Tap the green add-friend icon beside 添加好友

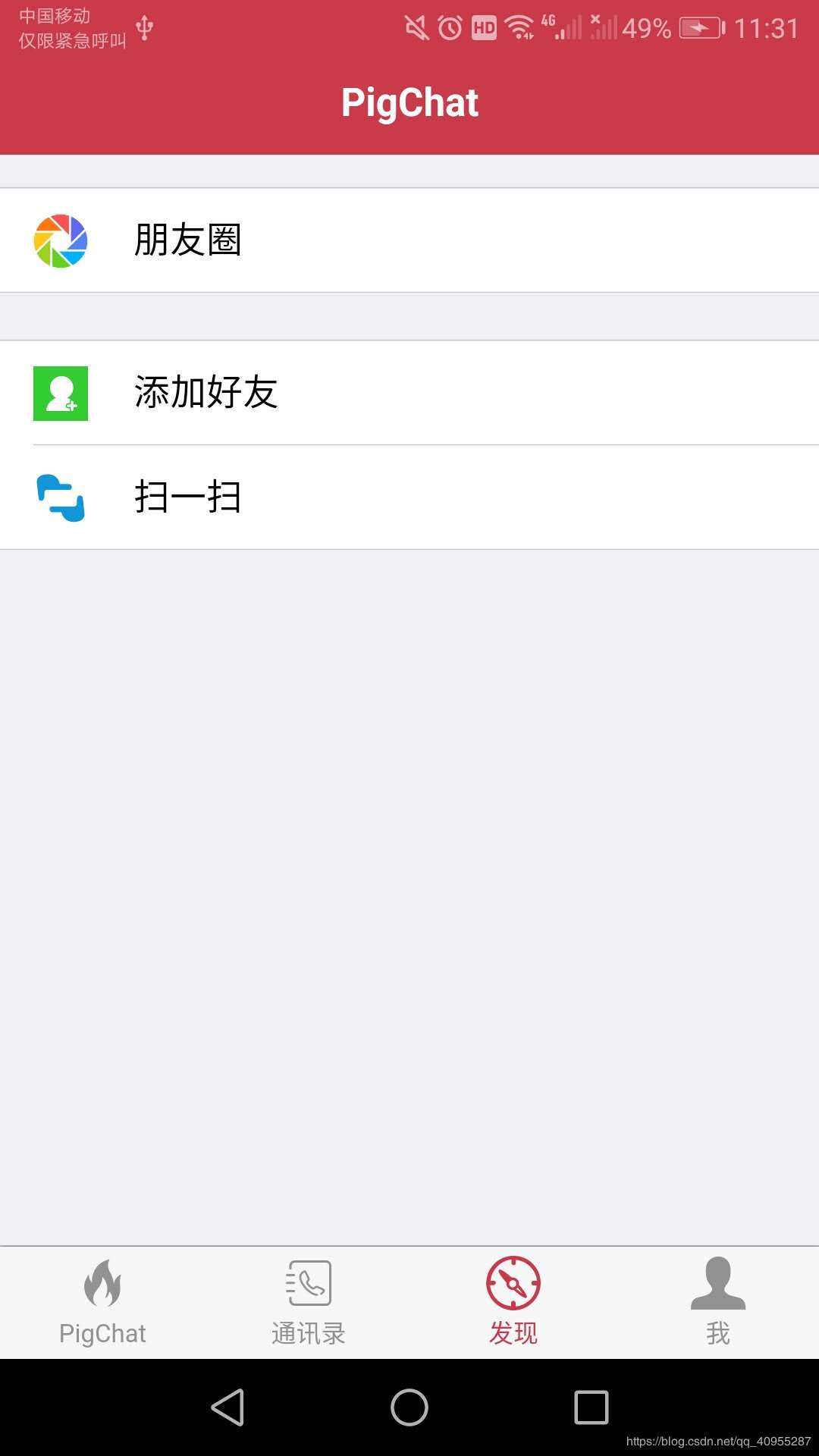(61, 393)
